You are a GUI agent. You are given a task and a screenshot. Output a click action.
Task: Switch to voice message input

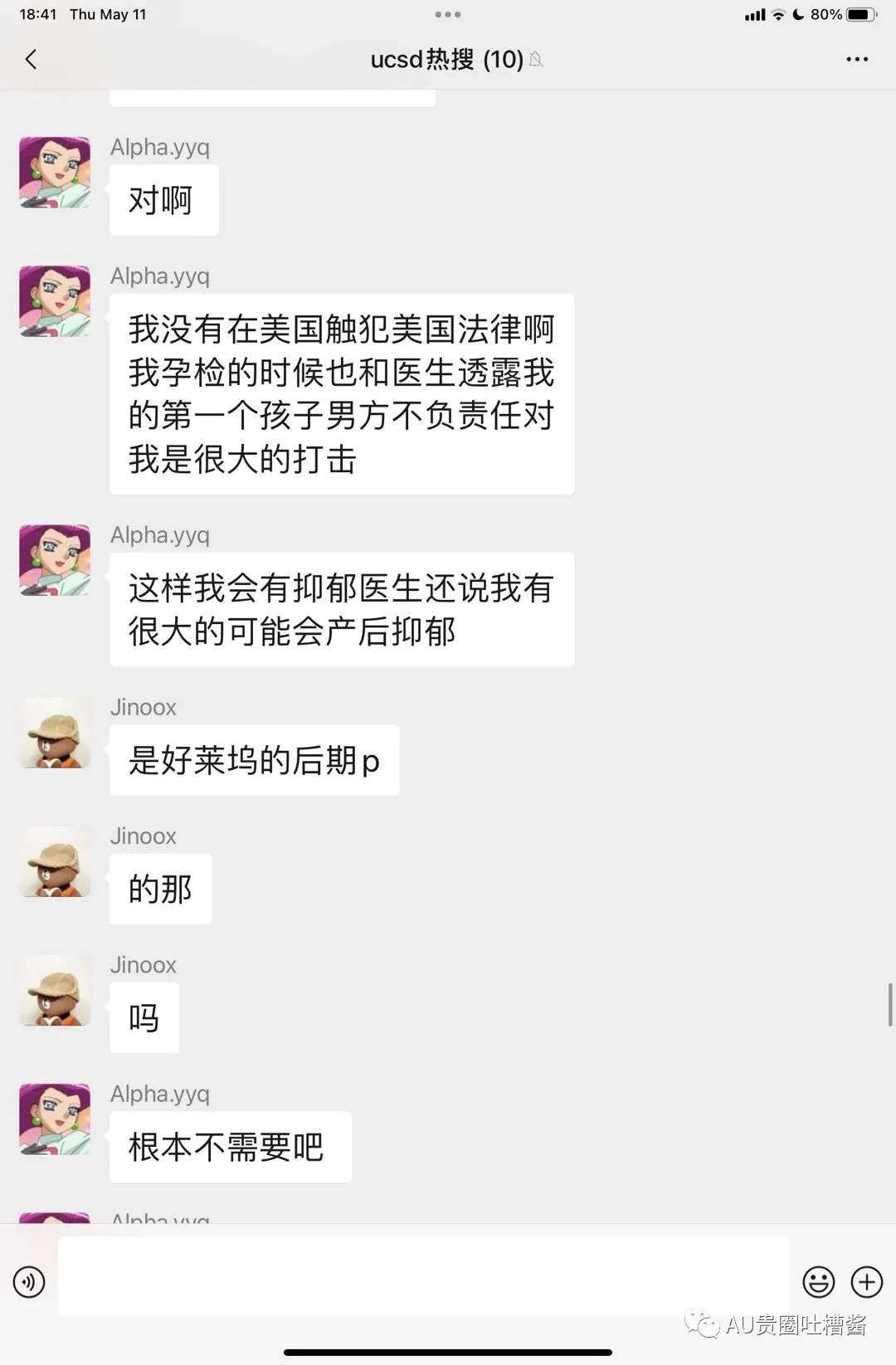click(x=29, y=1282)
